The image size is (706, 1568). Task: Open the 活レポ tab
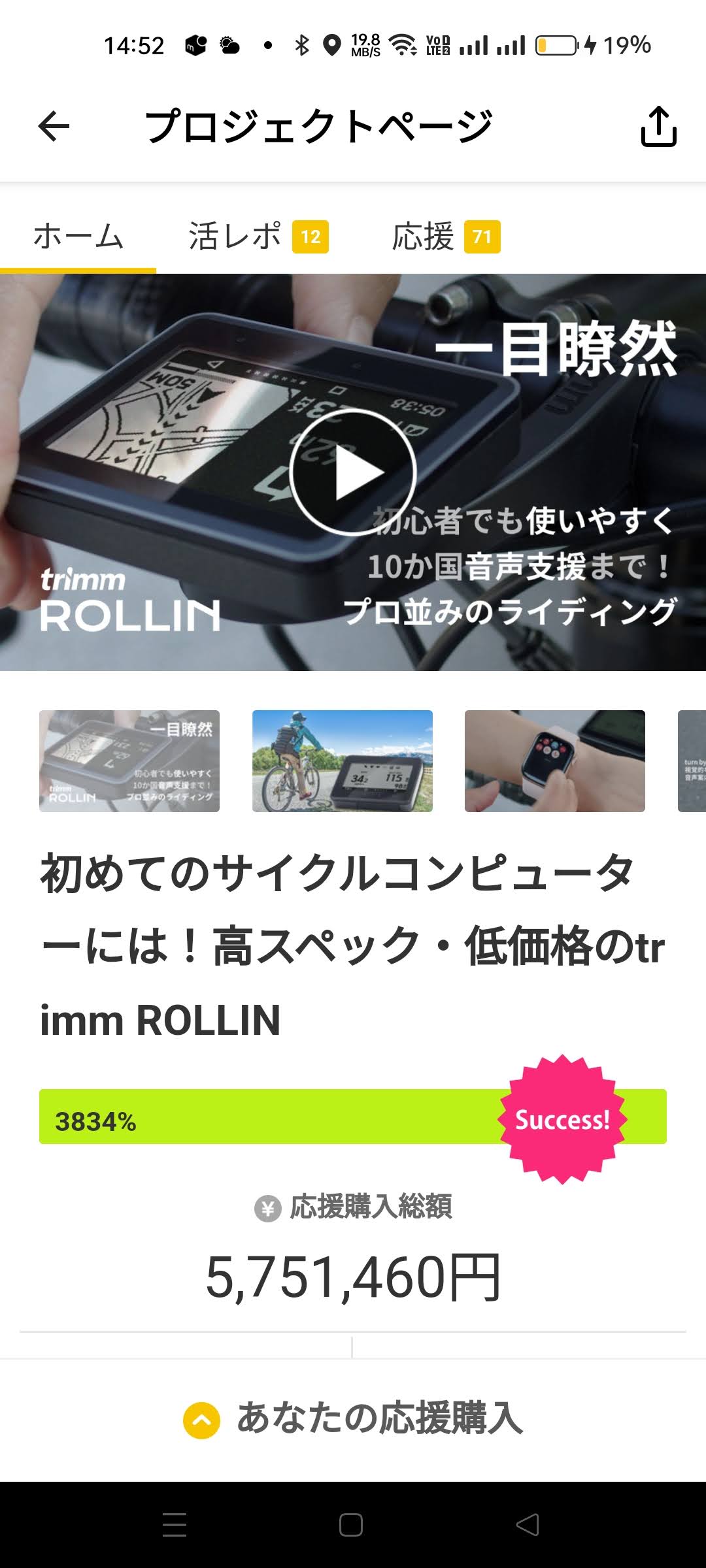tap(258, 237)
